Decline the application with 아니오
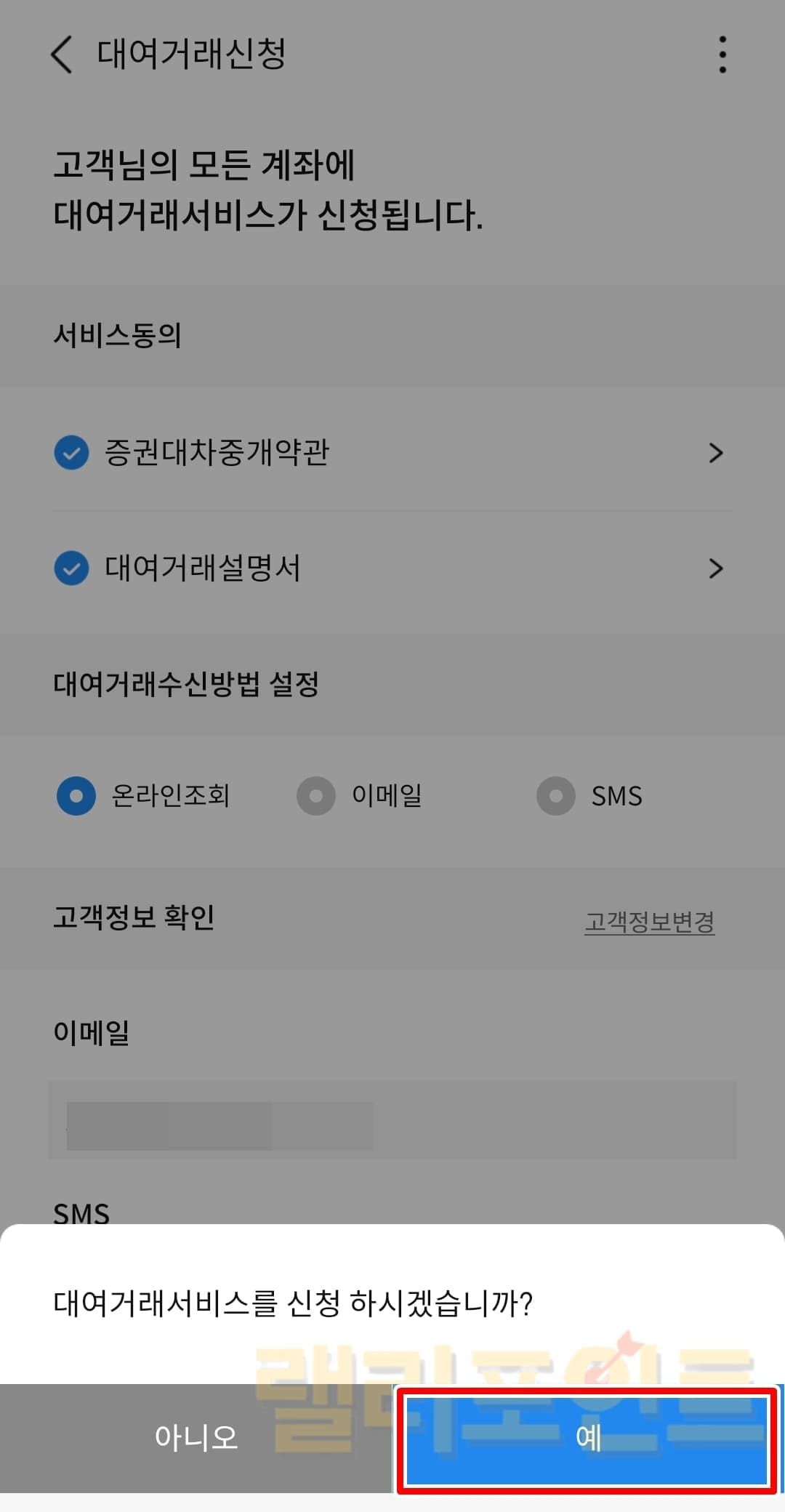The width and height of the screenshot is (785, 1512). click(x=196, y=1438)
